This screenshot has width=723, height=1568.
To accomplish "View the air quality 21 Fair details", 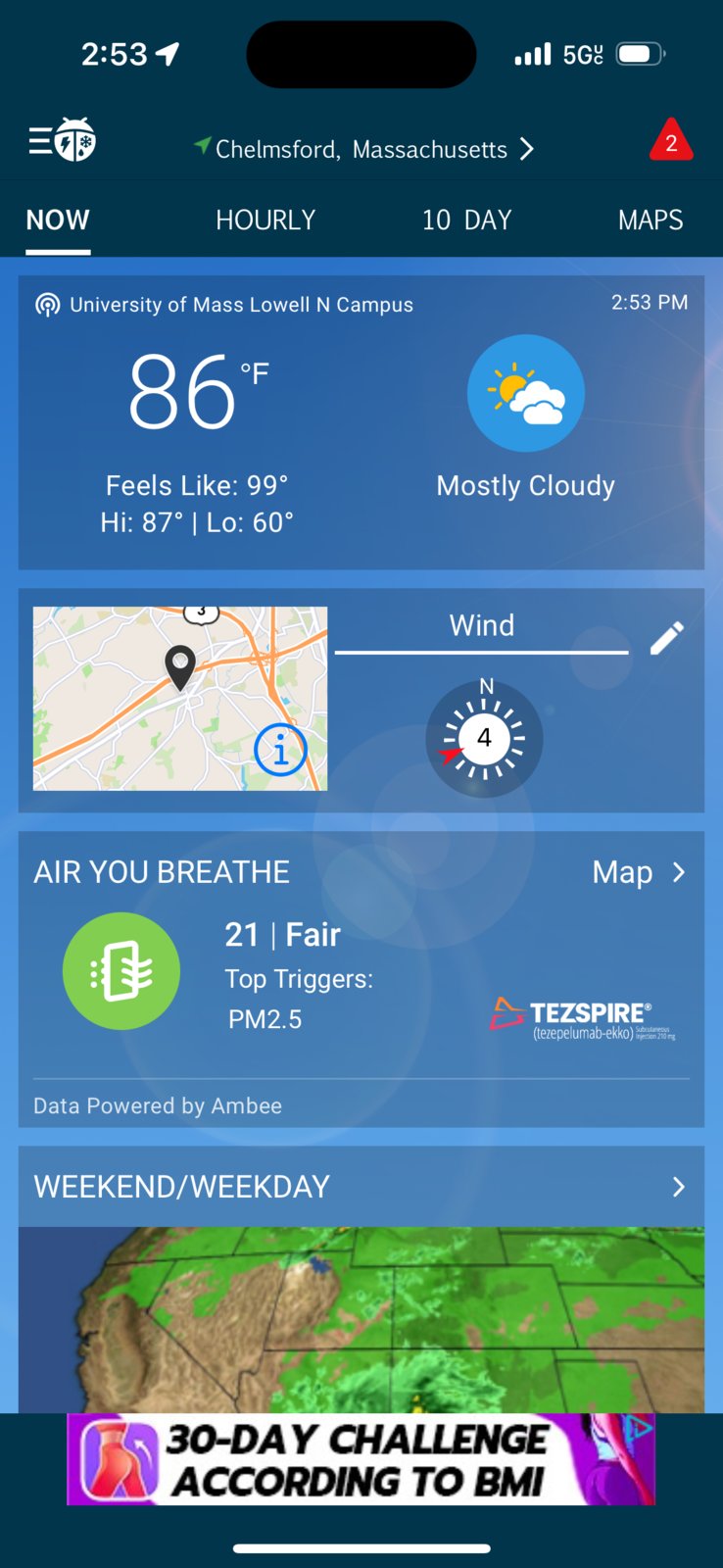I will (x=282, y=935).
